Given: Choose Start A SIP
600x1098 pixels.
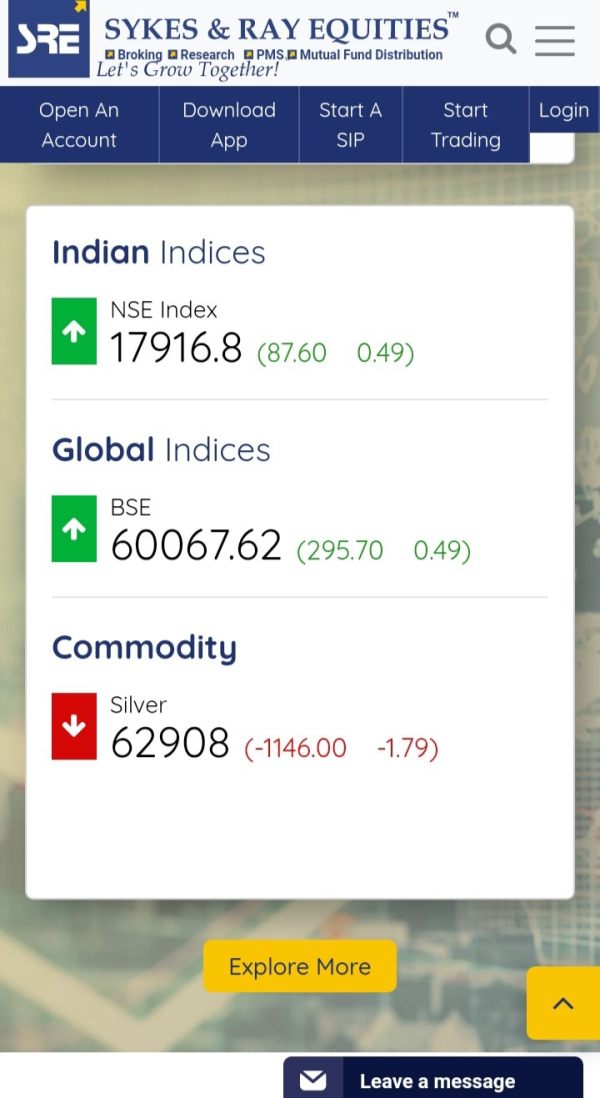Looking at the screenshot, I should (350, 125).
